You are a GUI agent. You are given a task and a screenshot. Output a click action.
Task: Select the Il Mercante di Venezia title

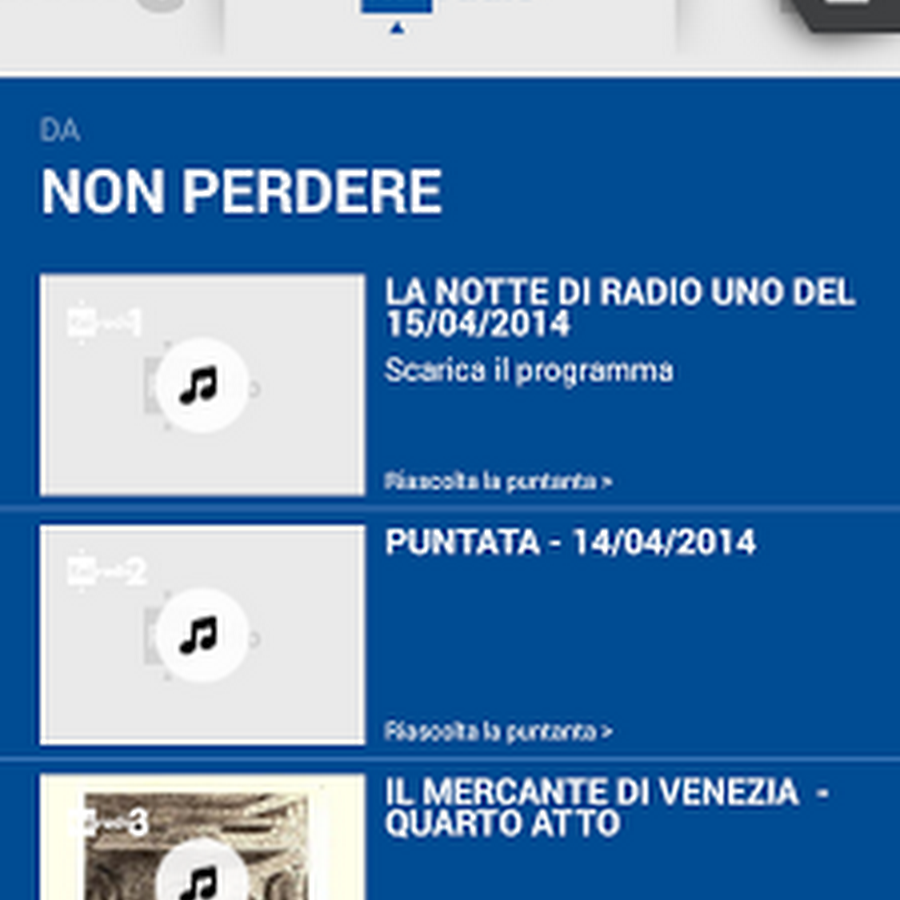(607, 808)
